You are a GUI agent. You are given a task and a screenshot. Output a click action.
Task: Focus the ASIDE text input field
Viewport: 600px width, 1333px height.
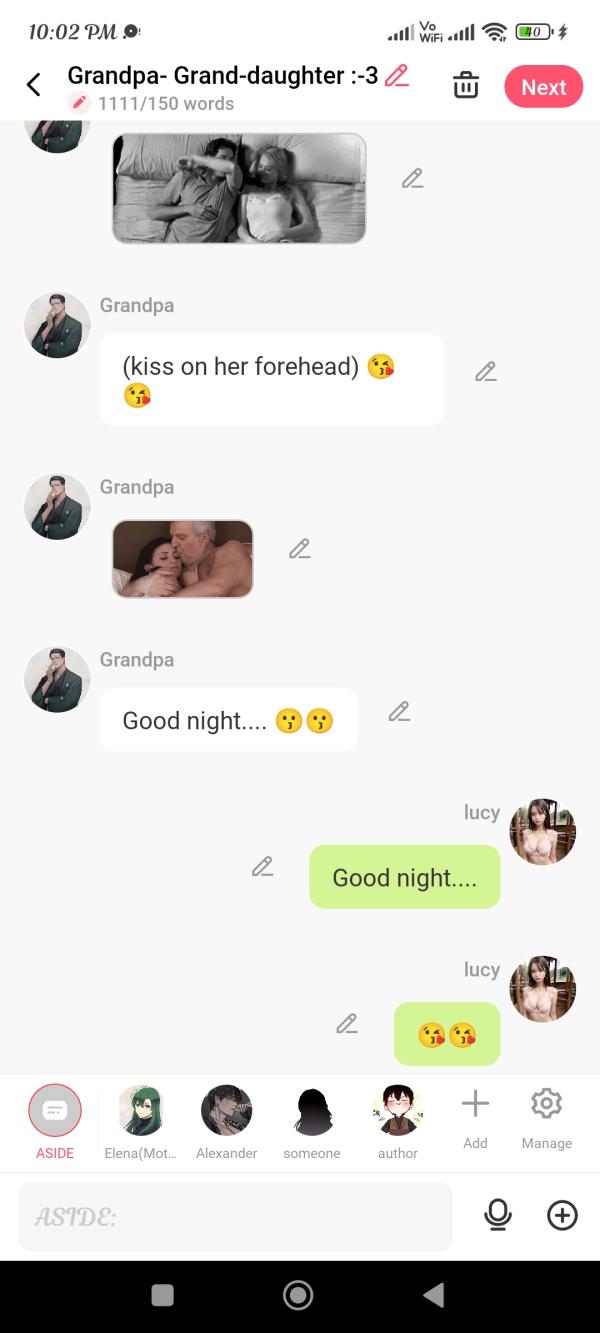coord(235,1216)
